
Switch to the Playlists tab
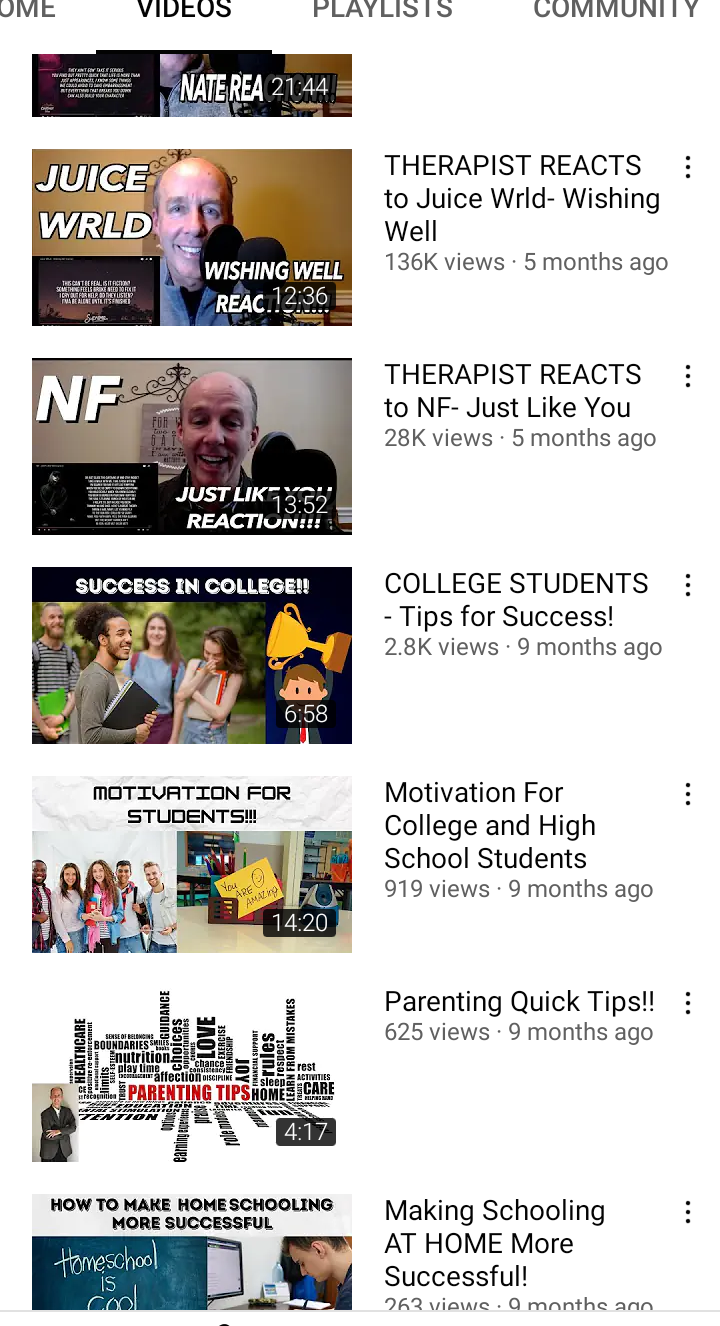tap(382, 10)
